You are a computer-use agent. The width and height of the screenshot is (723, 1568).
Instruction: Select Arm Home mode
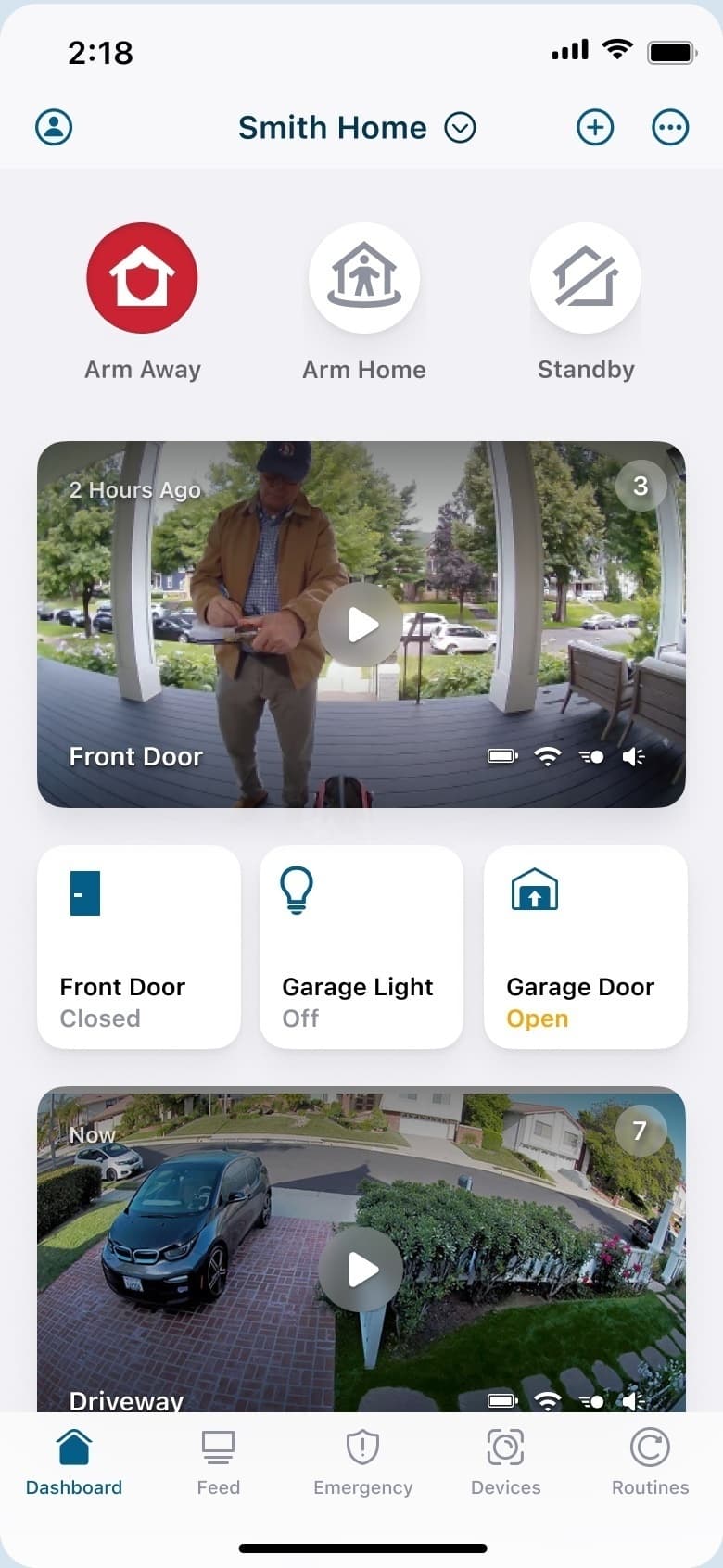tap(364, 278)
